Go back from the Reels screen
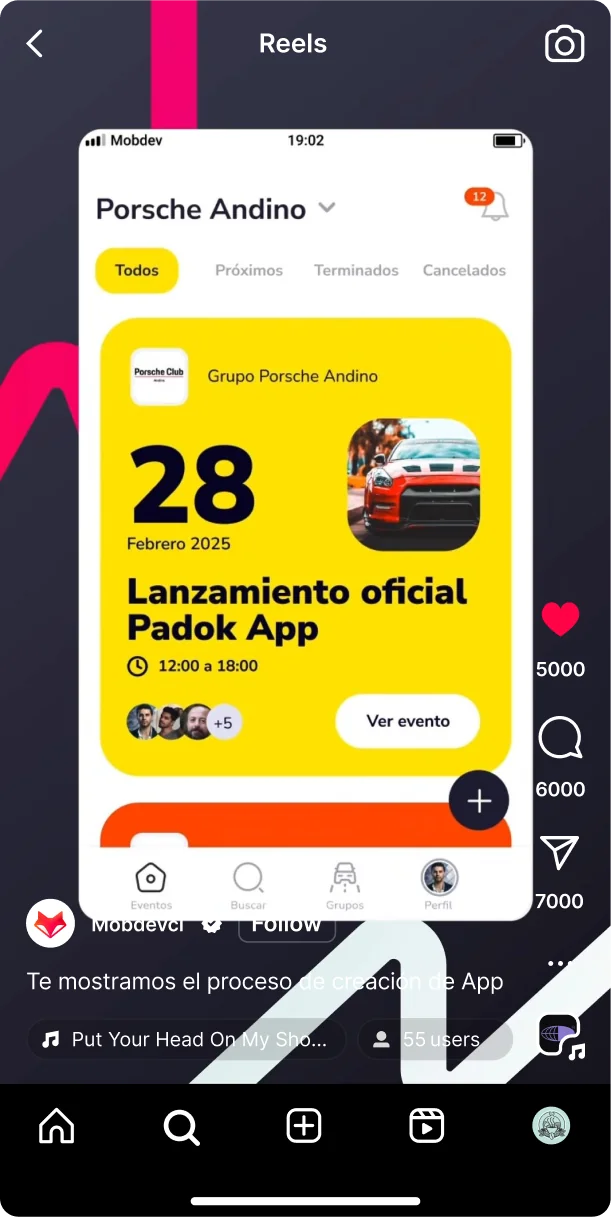This screenshot has height=1217, width=611. click(x=35, y=44)
